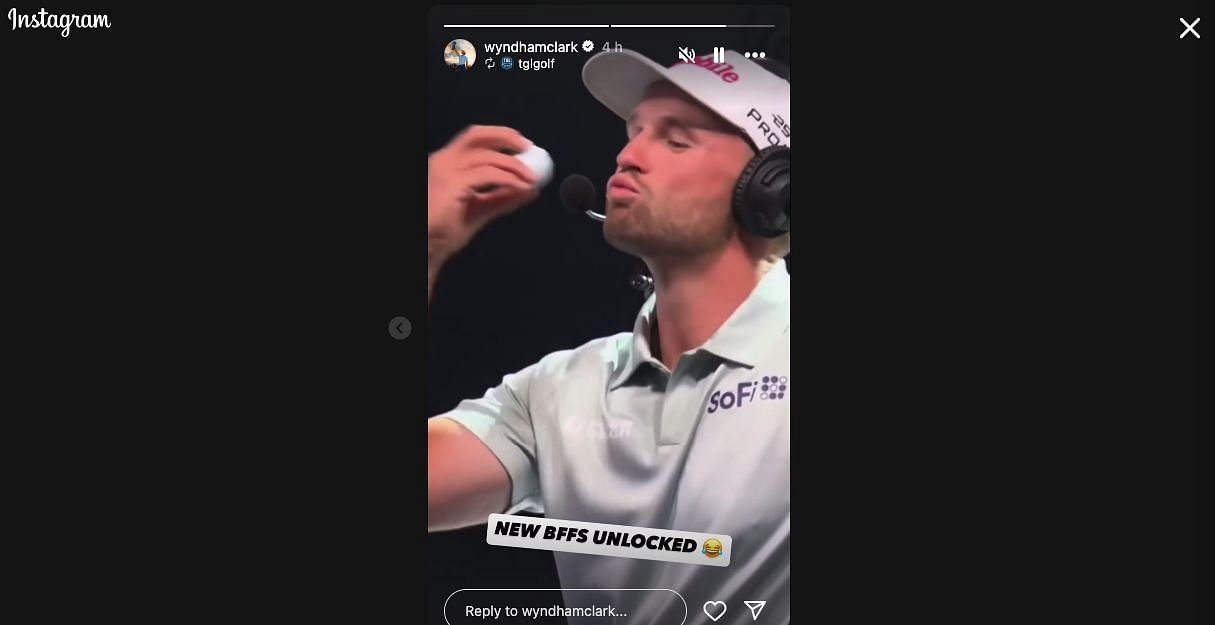Image resolution: width=1215 pixels, height=625 pixels.
Task: Like this story with the heart
Action: click(x=714, y=610)
